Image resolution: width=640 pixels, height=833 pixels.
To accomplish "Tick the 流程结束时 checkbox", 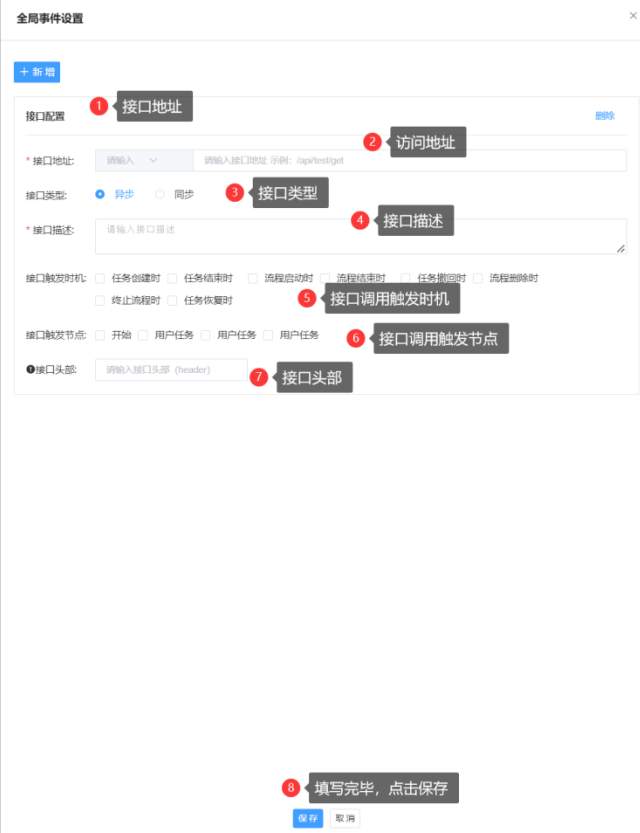I will click(325, 278).
